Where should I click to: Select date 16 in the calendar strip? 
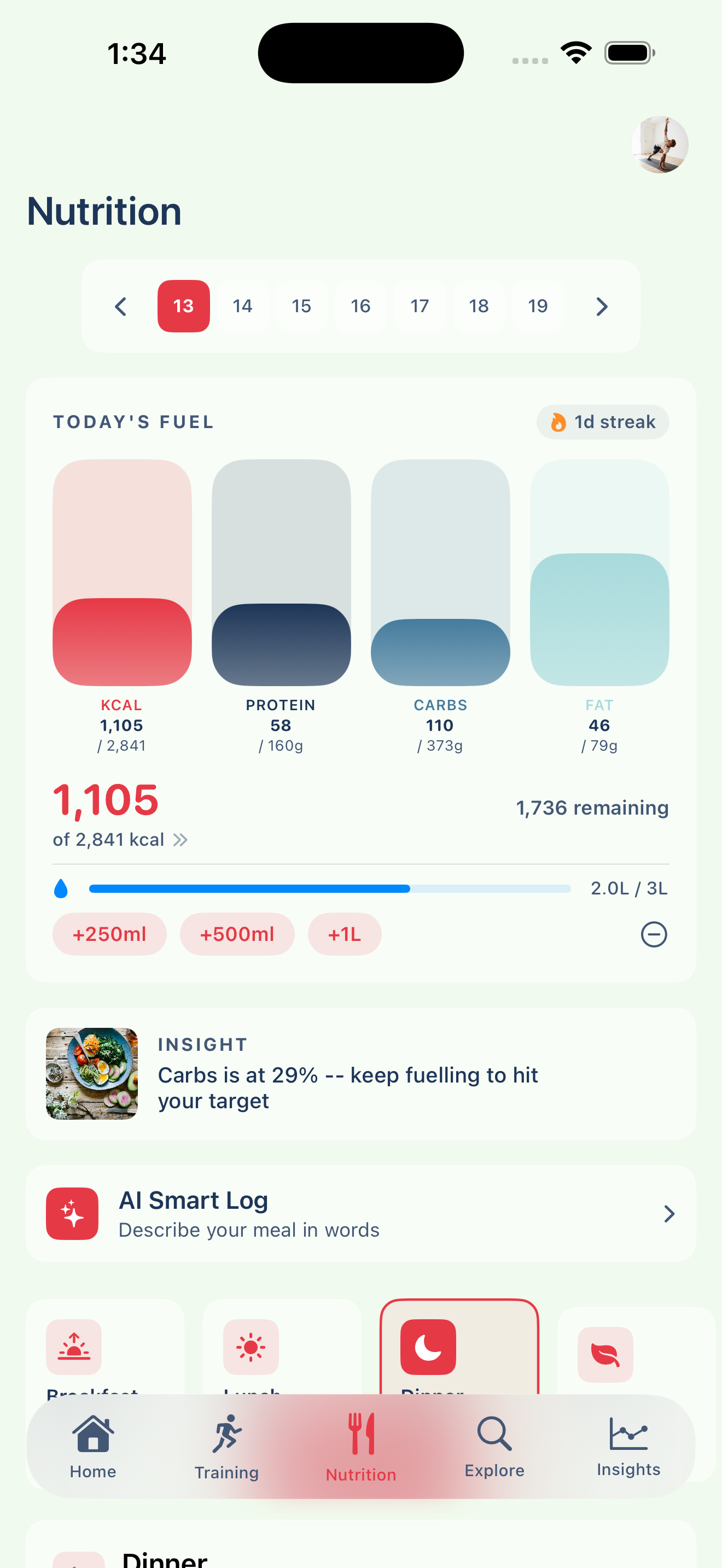360,306
